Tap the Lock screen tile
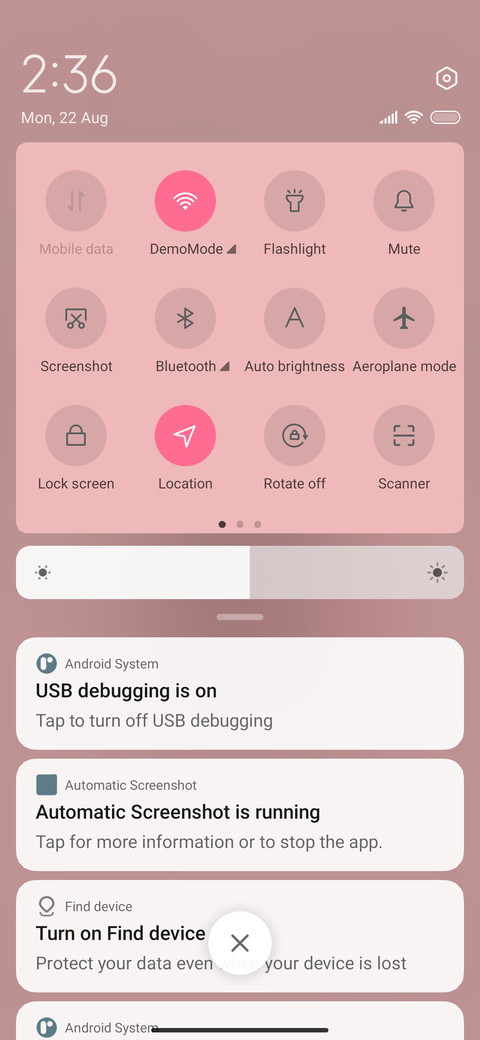This screenshot has width=480, height=1040. pyautogui.click(x=76, y=436)
